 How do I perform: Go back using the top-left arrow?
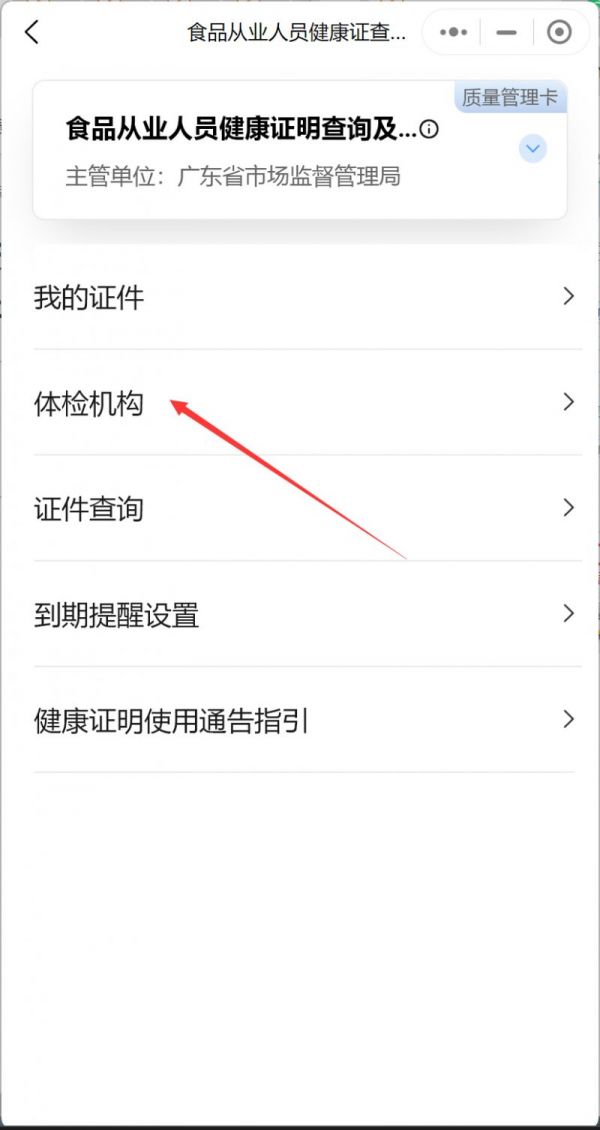tap(31, 32)
